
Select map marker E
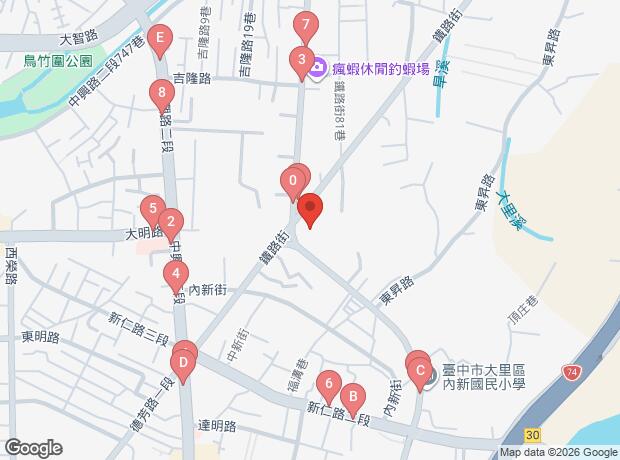(158, 40)
